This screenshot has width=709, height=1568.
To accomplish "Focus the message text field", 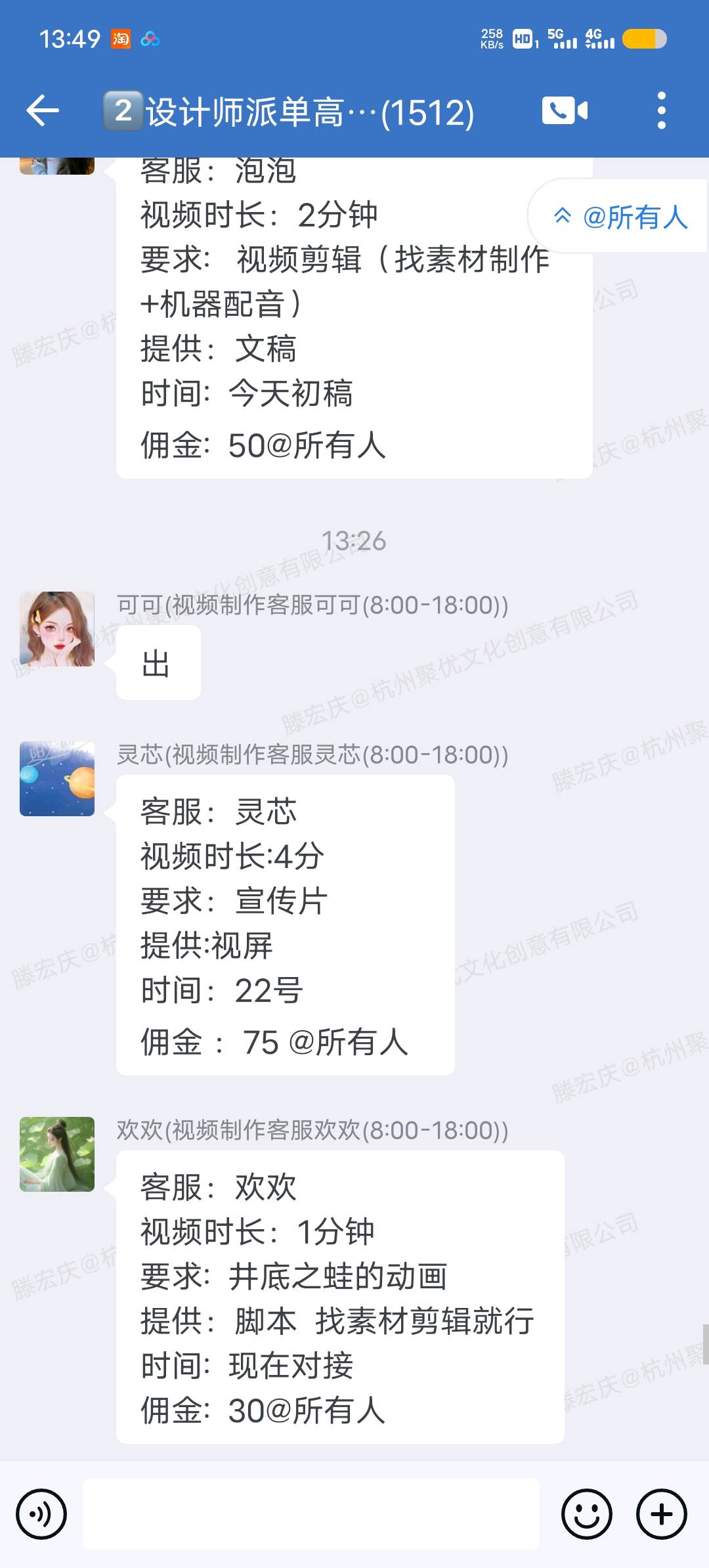I will (311, 1514).
